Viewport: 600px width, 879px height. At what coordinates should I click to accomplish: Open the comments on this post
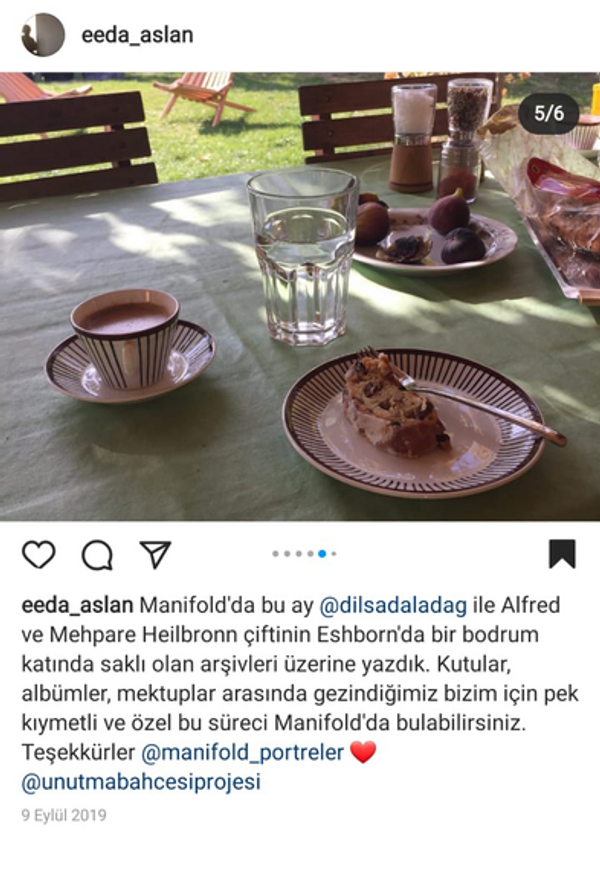point(97,554)
